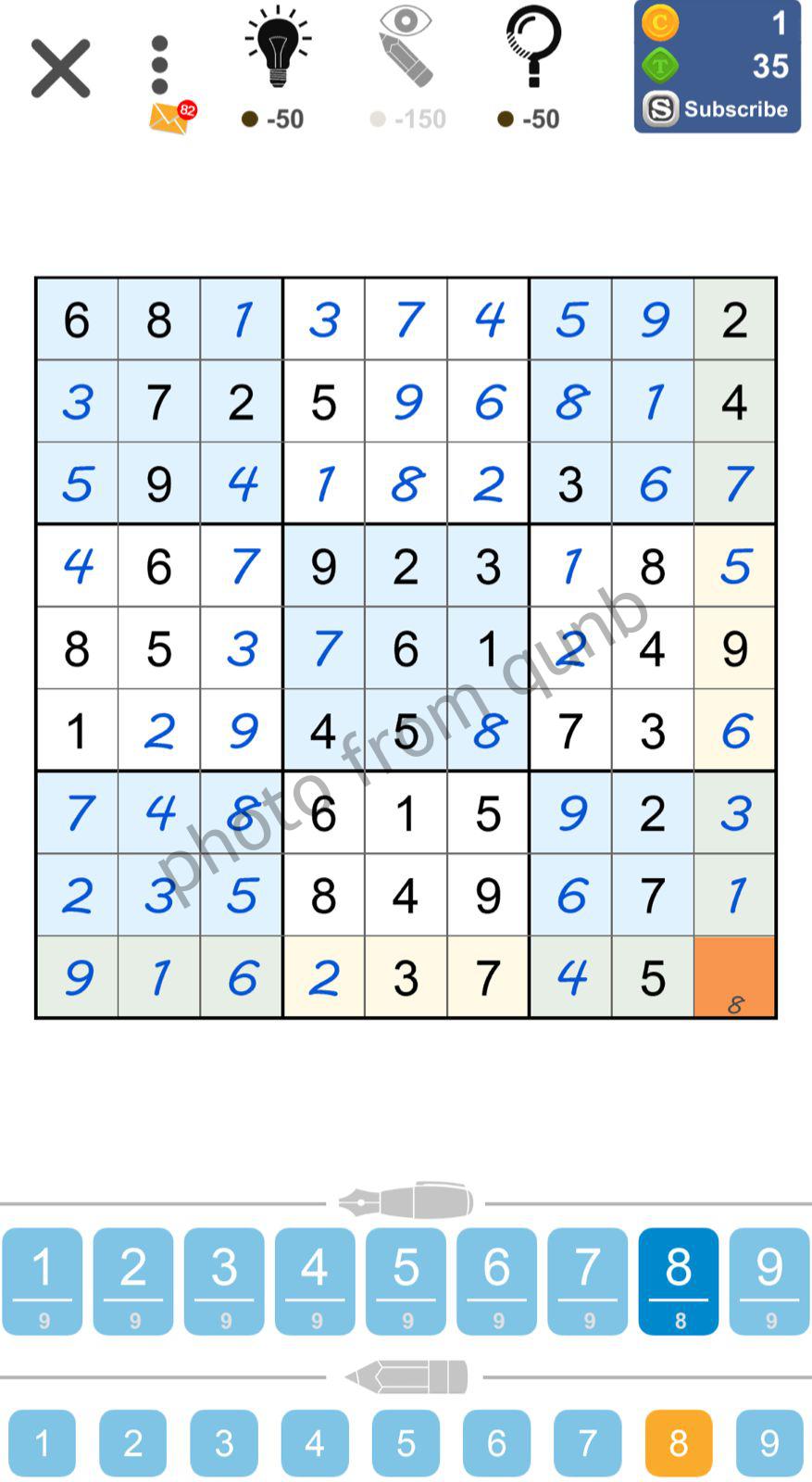Image resolution: width=812 pixels, height=1482 pixels.
Task: Select the highlighted 8 on pen pad
Action: pos(677,1281)
